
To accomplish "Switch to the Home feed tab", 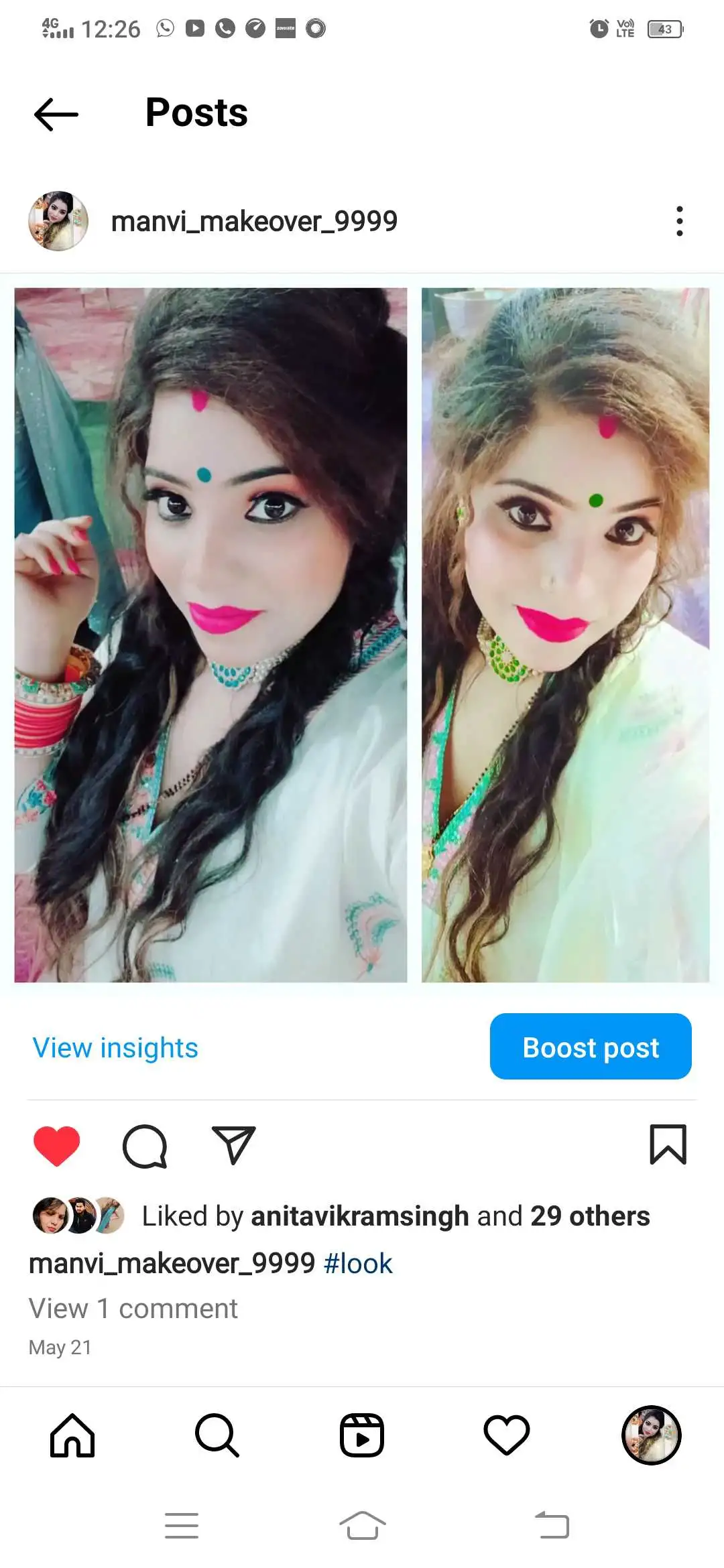I will point(72,1435).
